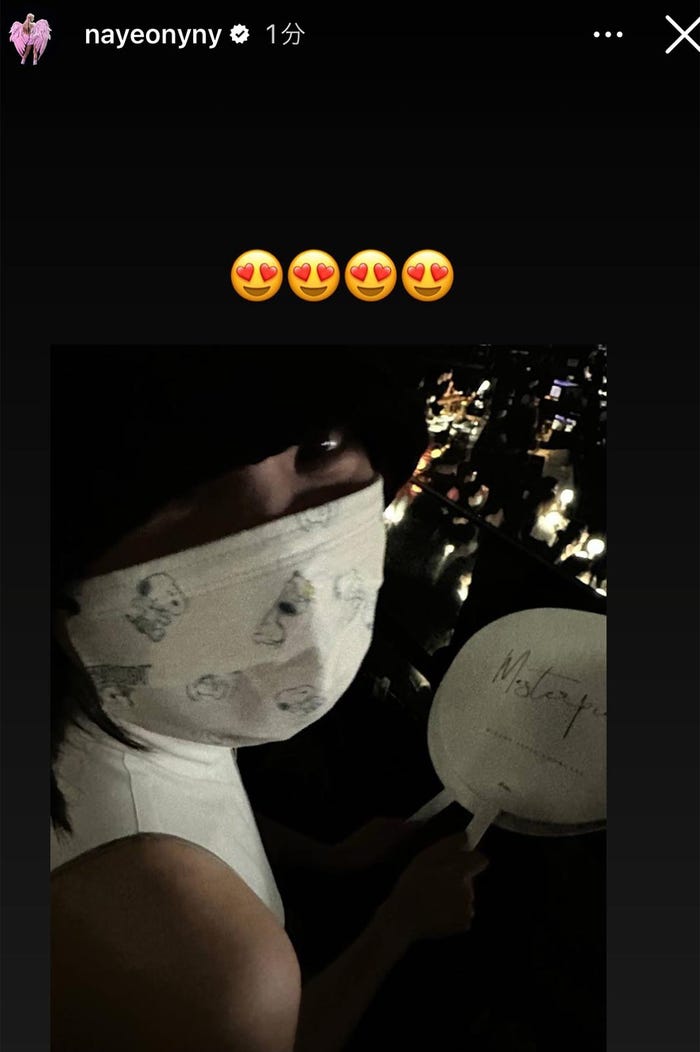
Task: Tap the nayeonyny username
Action: pyautogui.click(x=152, y=35)
